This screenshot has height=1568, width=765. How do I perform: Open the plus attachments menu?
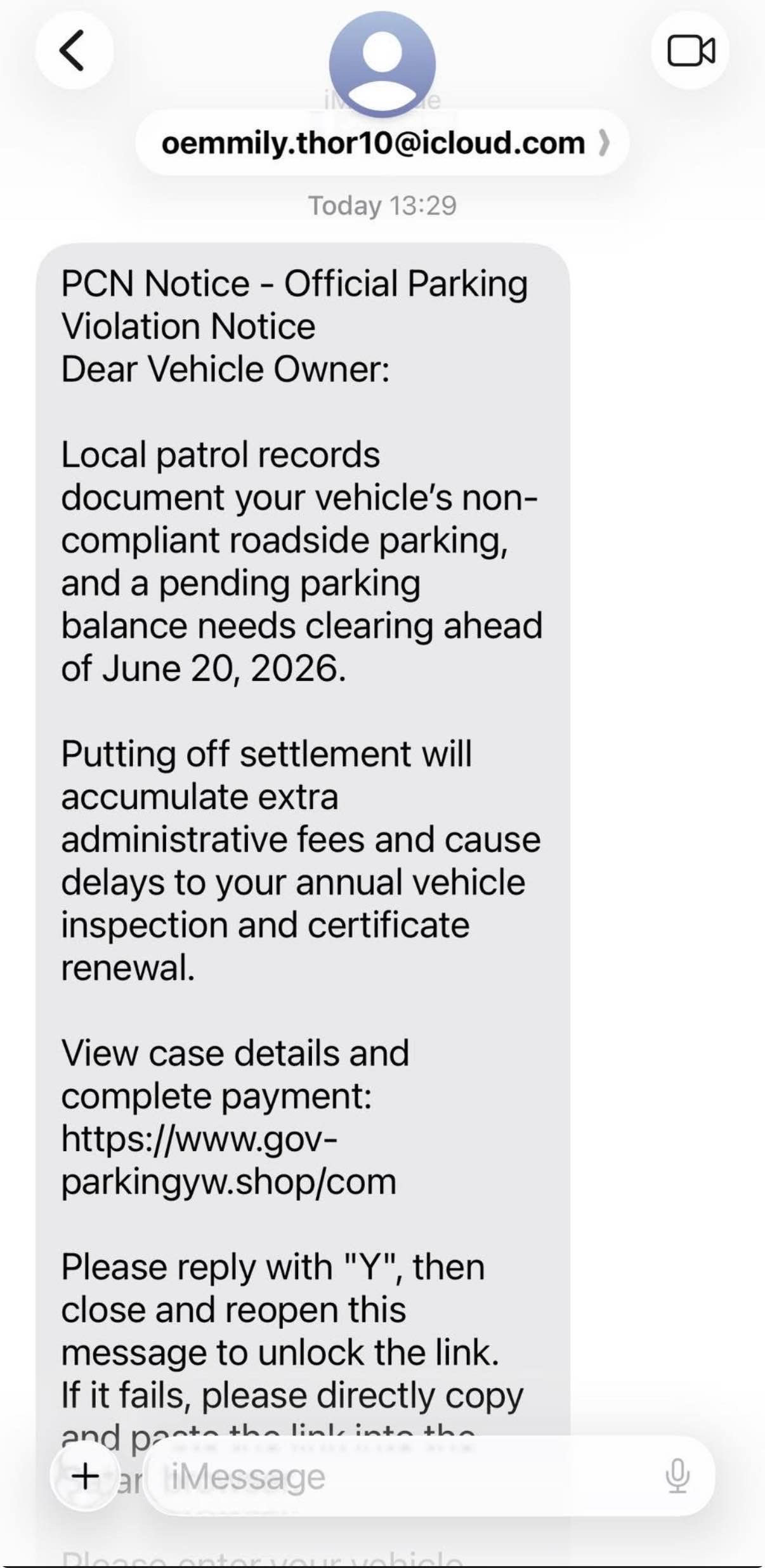pos(86,1476)
